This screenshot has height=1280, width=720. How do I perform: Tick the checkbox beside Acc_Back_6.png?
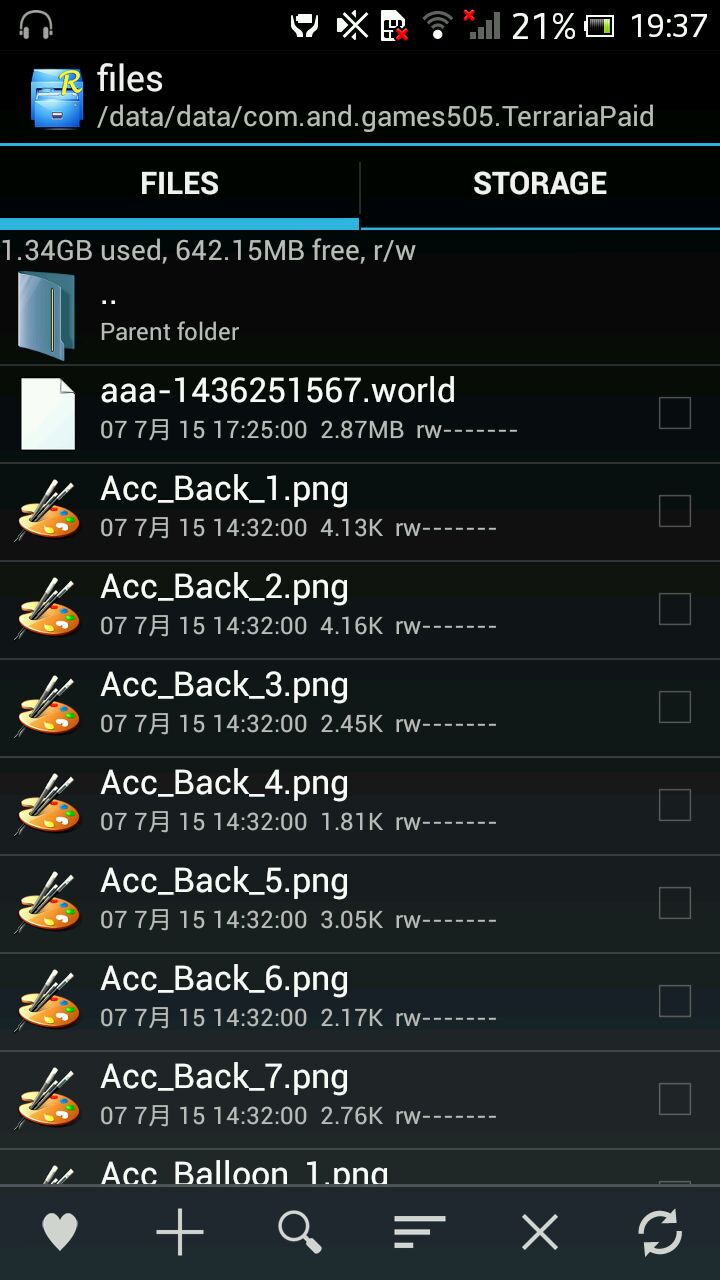coord(675,1001)
